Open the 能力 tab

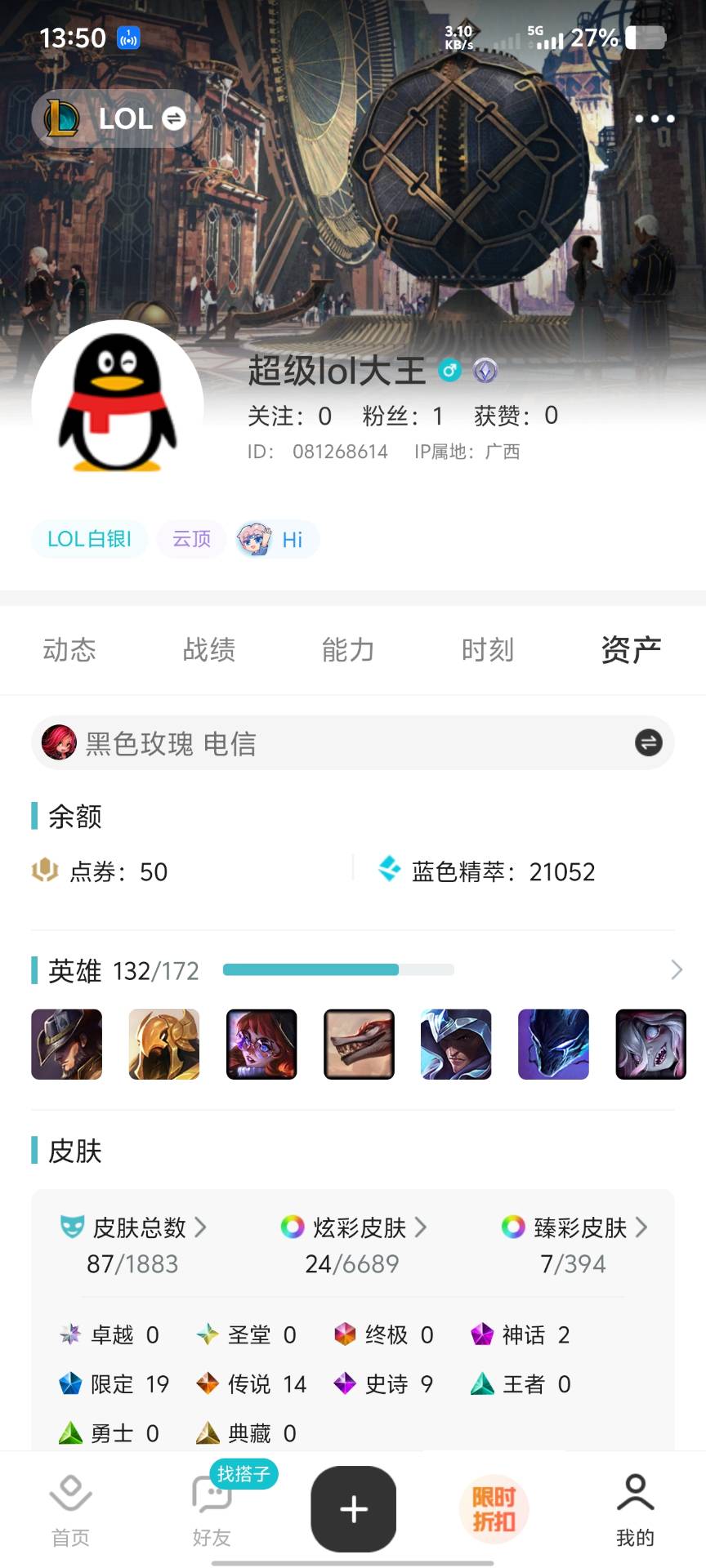[348, 650]
